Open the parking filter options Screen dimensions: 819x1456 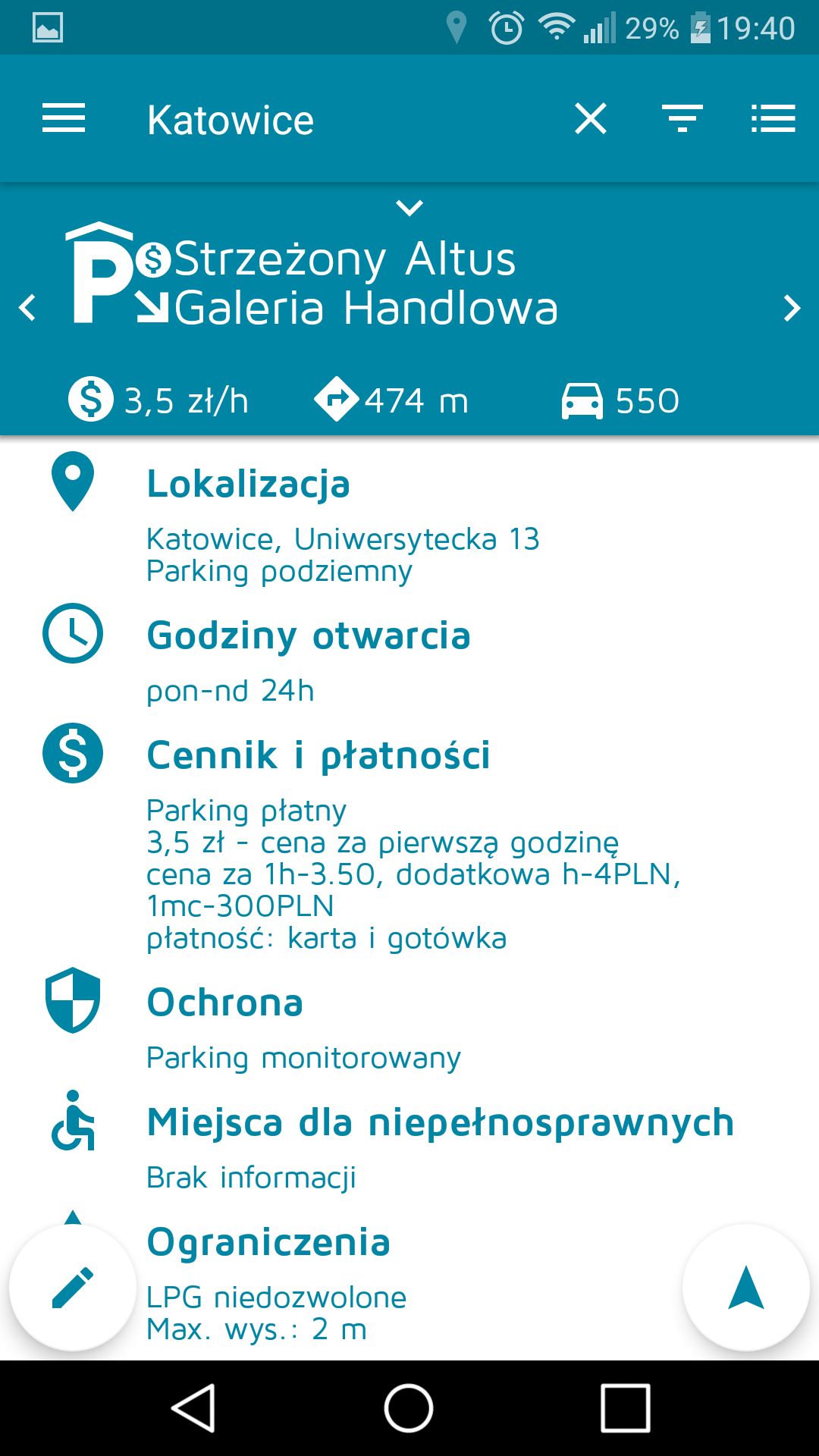[682, 119]
